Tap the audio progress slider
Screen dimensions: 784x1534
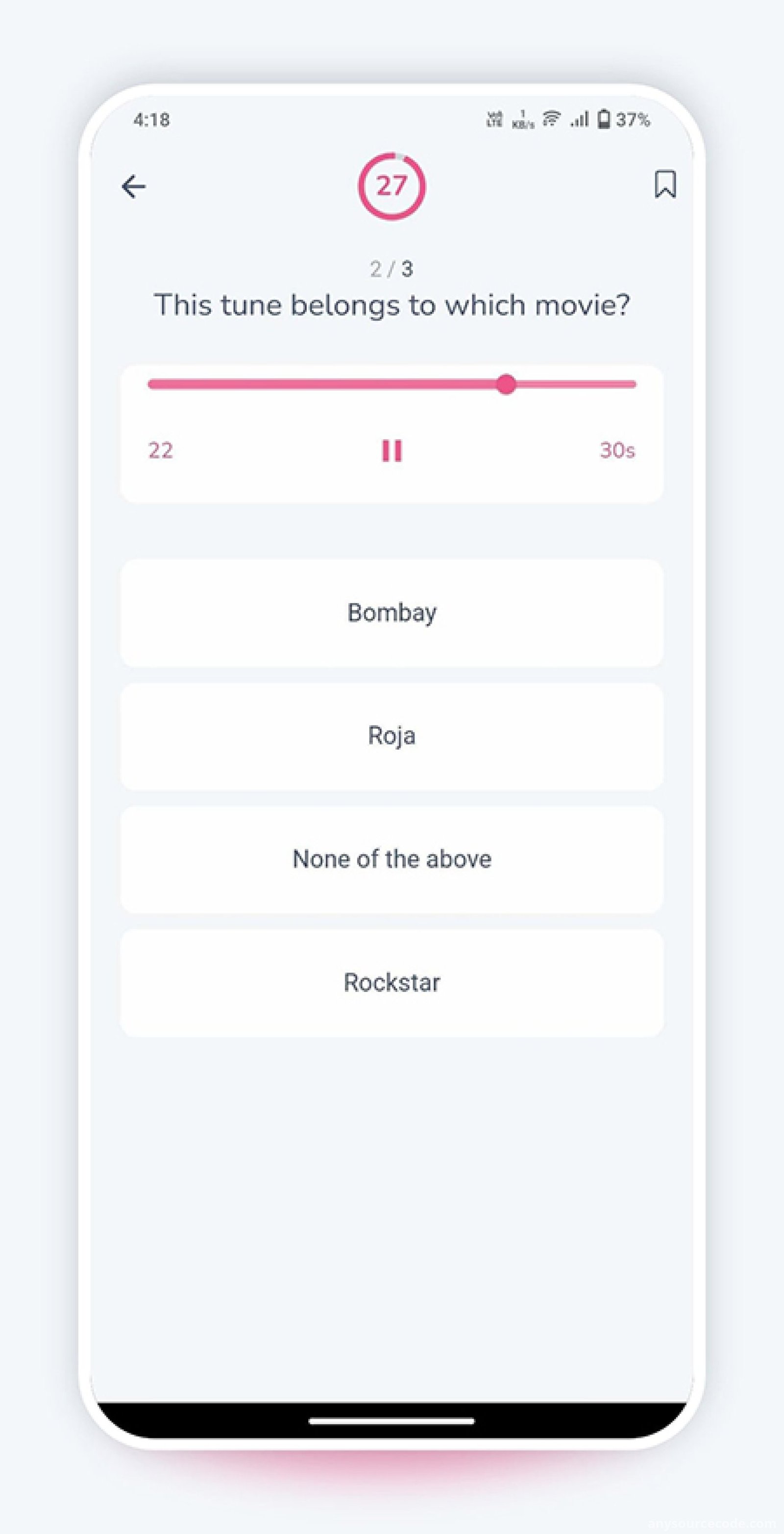(x=392, y=385)
